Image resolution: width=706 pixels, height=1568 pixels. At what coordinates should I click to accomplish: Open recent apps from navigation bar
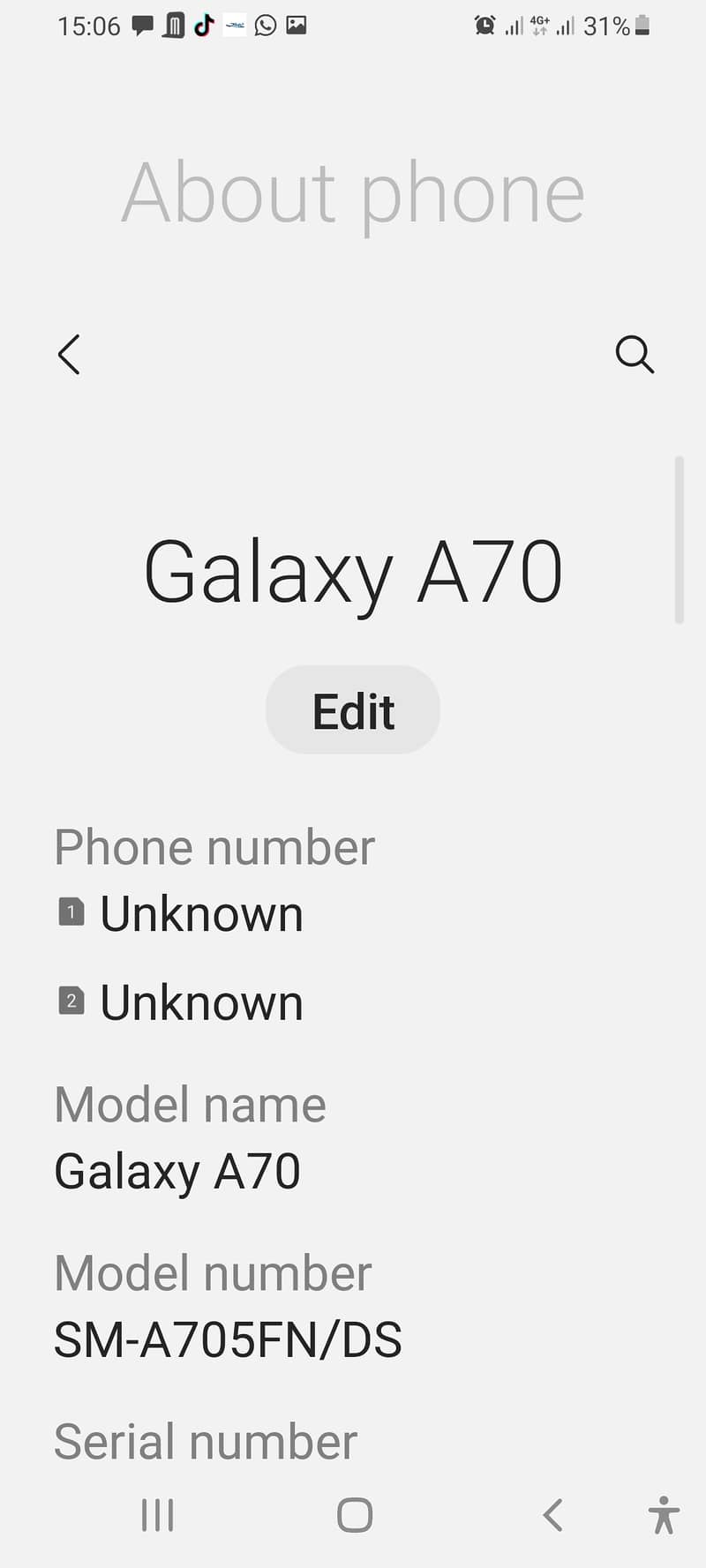[x=158, y=1515]
